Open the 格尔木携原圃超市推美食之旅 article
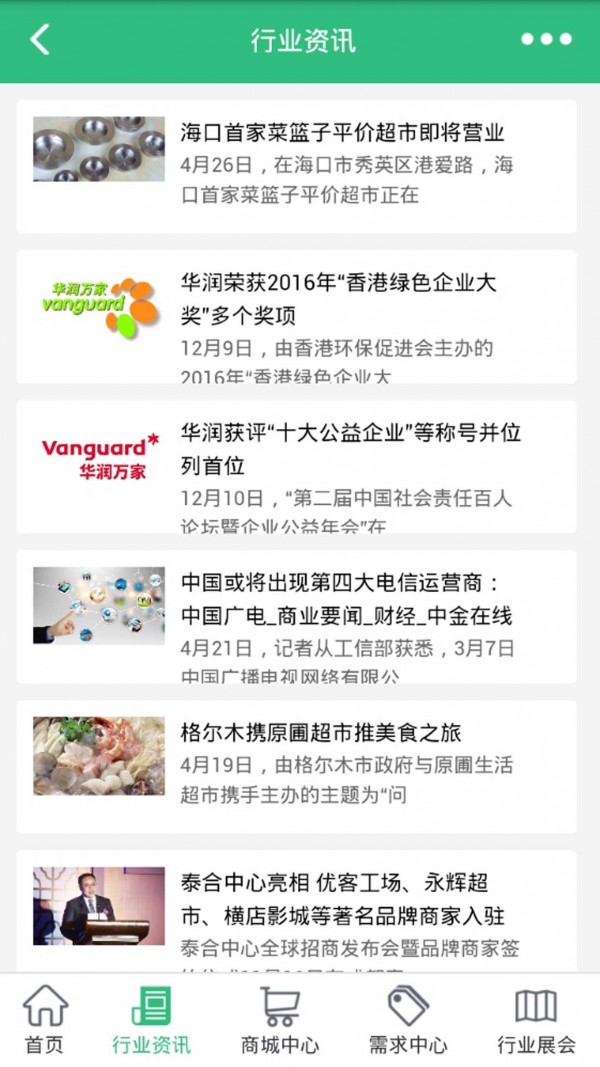Image resolution: width=600 pixels, height=1067 pixels. pos(297,766)
